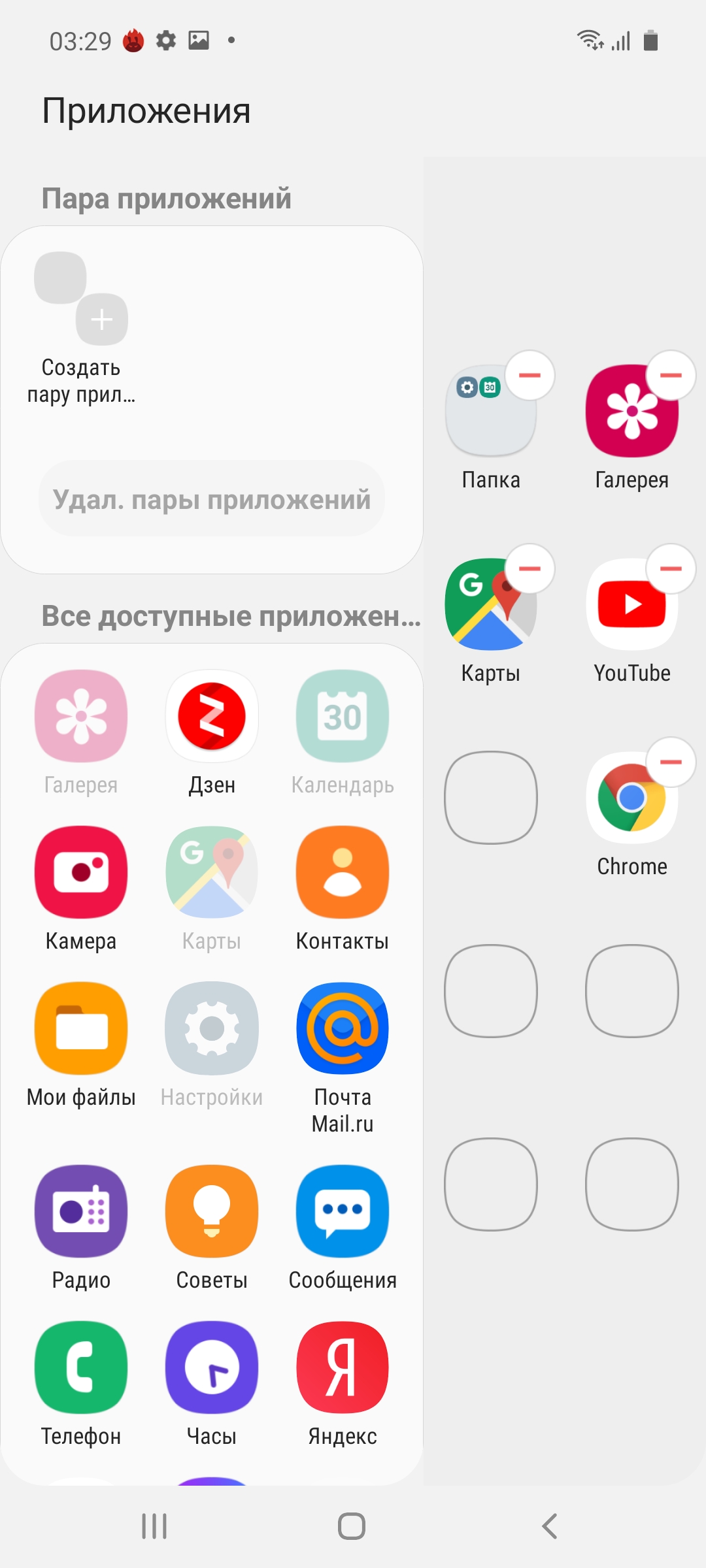This screenshot has width=706, height=1568.
Task: Select the Радио app
Action: [x=81, y=1211]
